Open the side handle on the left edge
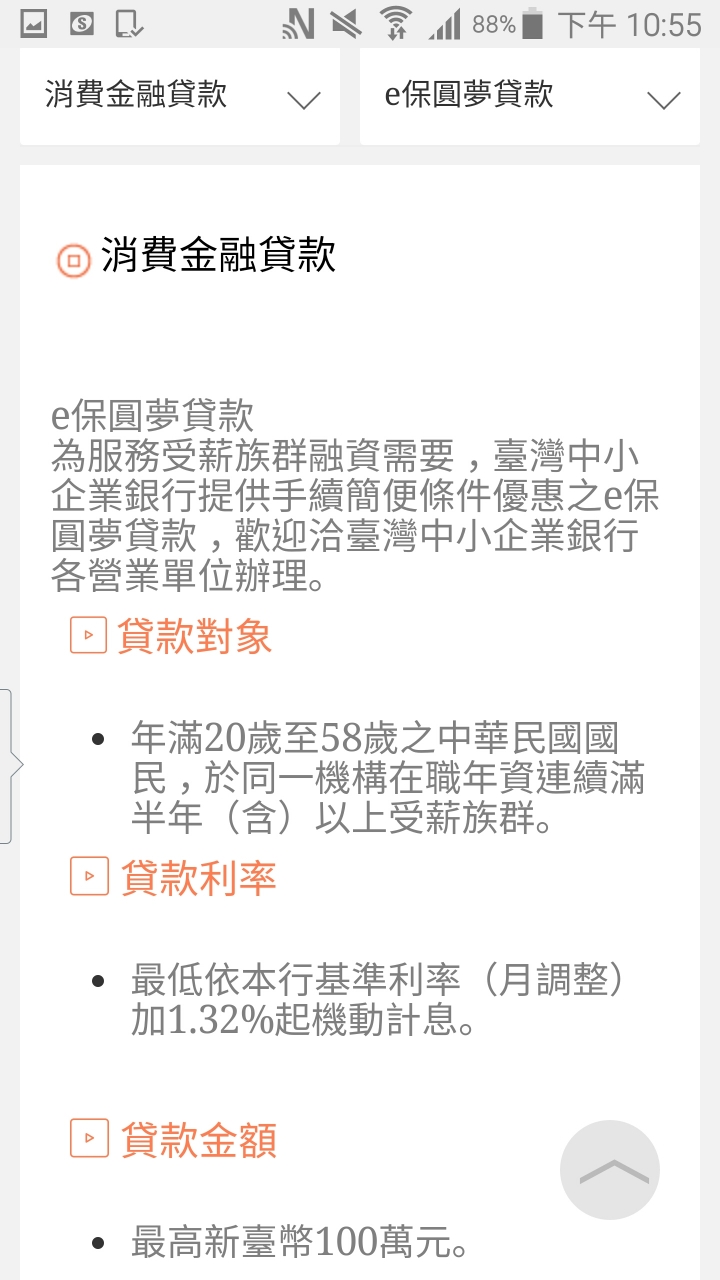Image resolution: width=720 pixels, height=1280 pixels. [x=8, y=766]
